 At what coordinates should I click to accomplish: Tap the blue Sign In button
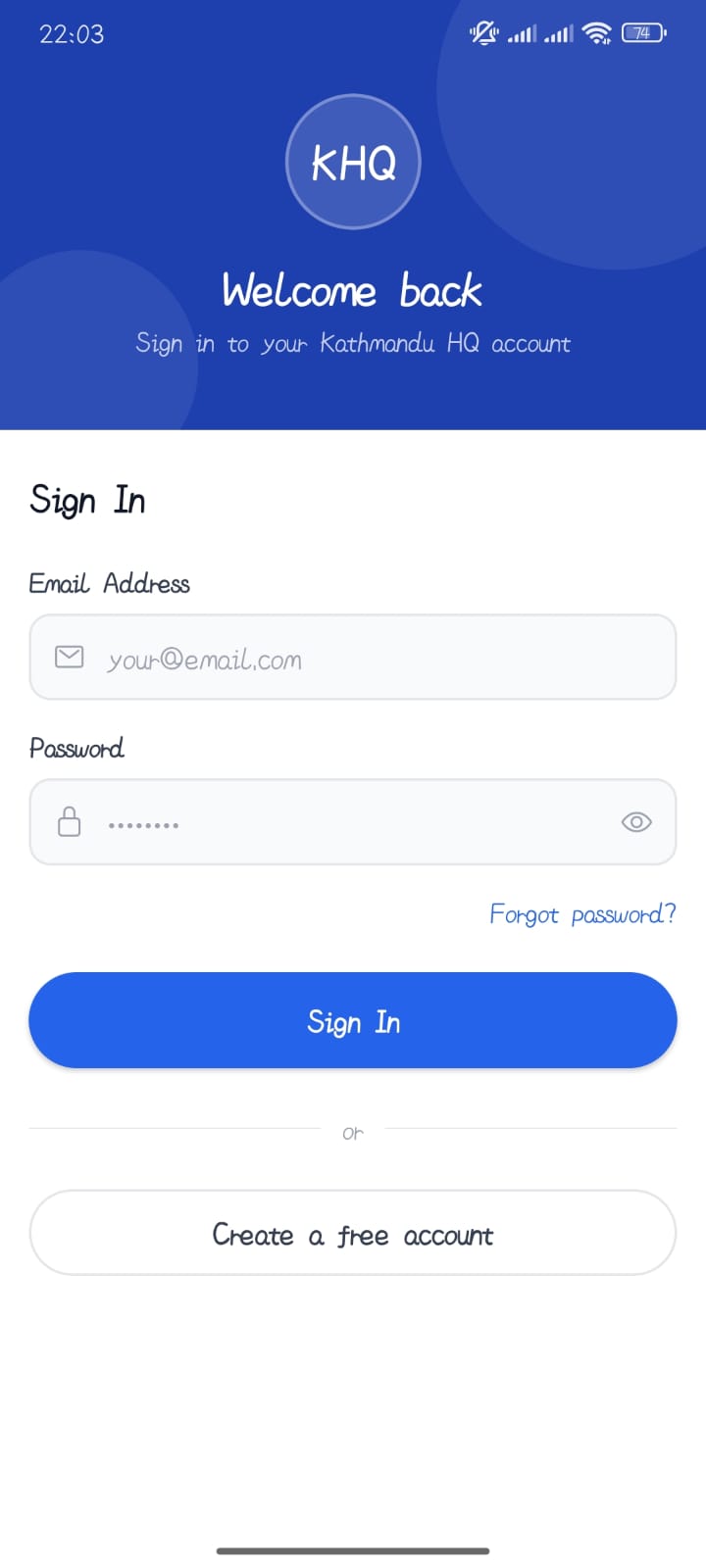tap(353, 1020)
